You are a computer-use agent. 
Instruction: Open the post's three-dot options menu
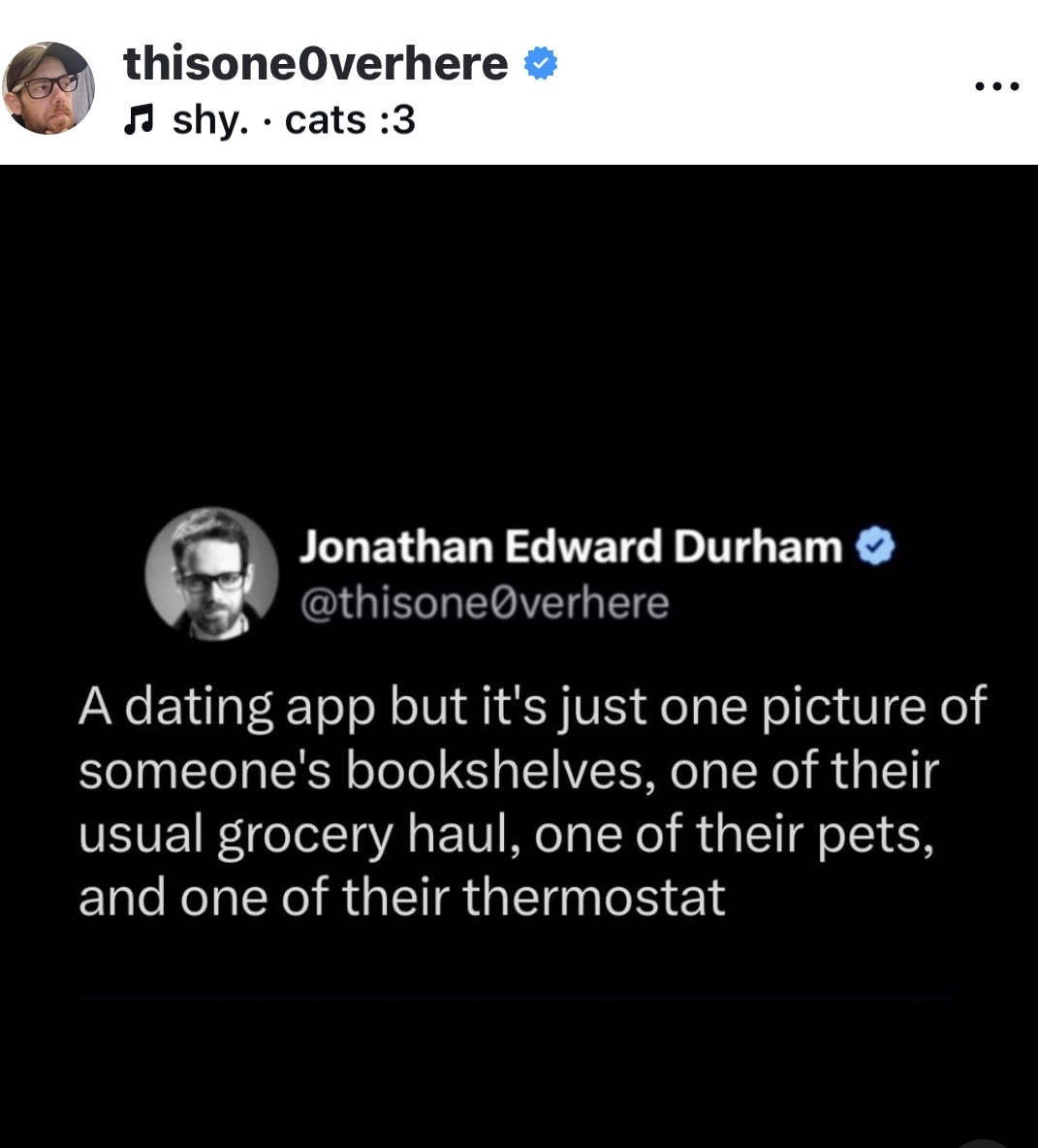[996, 86]
